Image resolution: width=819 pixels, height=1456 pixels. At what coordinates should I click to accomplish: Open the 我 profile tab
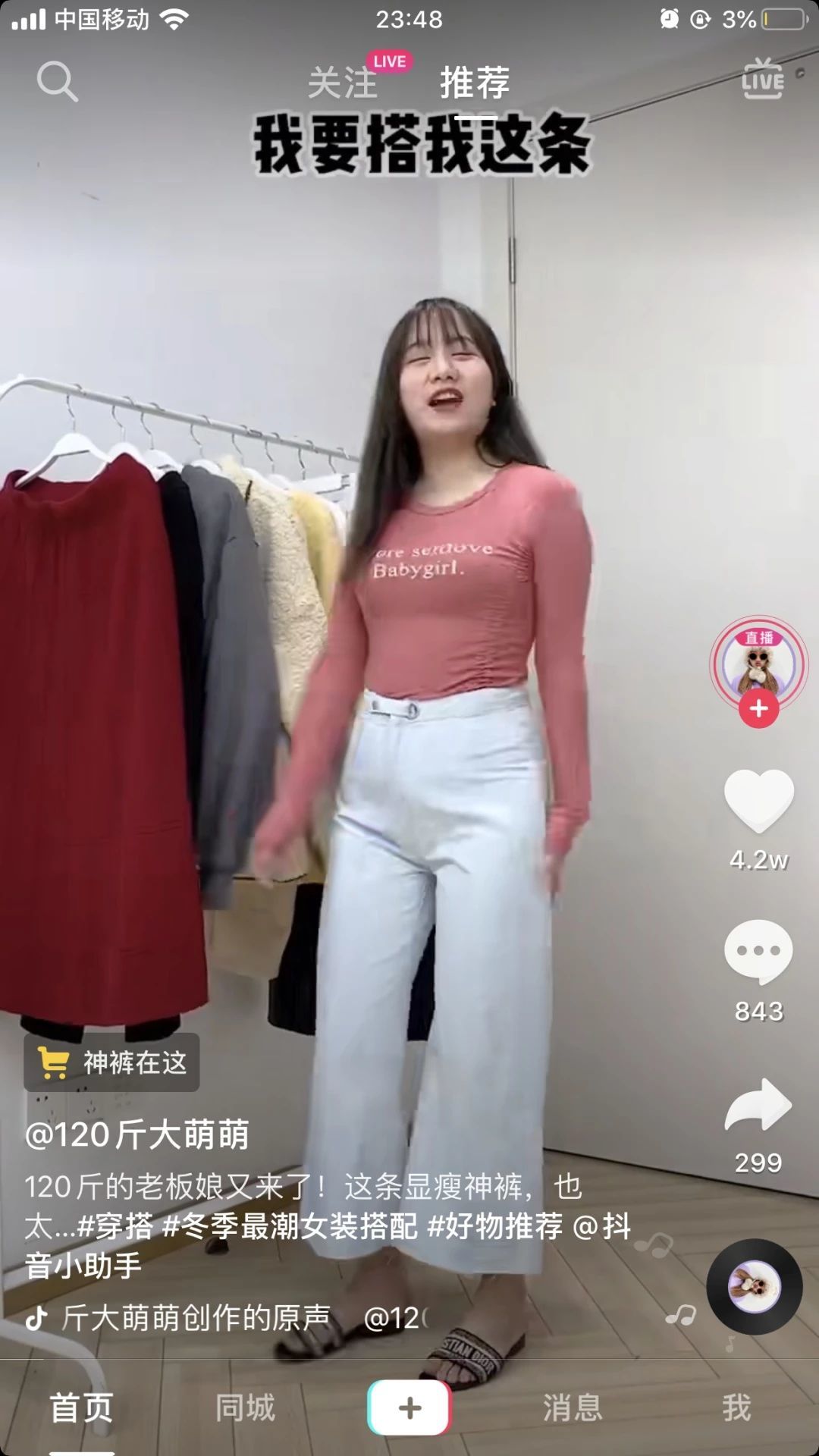(x=736, y=1407)
